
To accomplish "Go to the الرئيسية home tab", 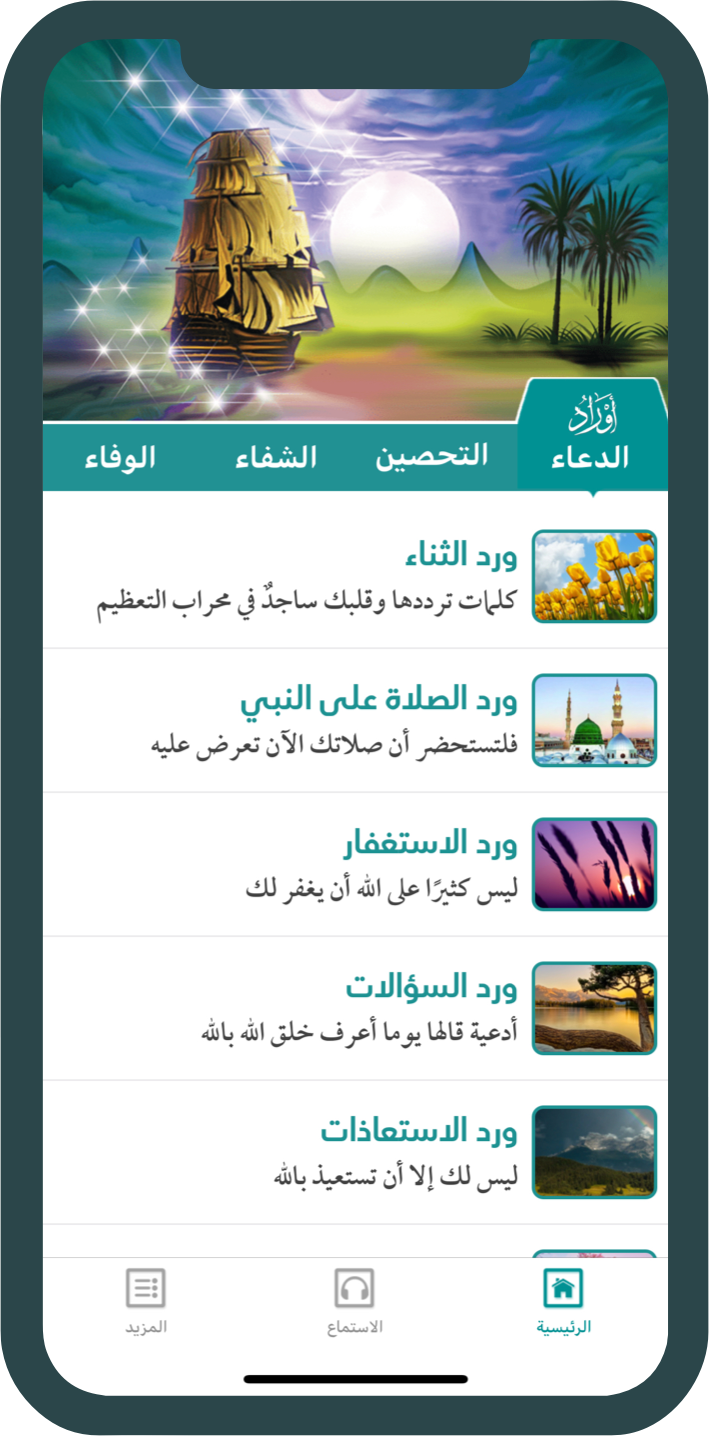I will [x=563, y=1302].
